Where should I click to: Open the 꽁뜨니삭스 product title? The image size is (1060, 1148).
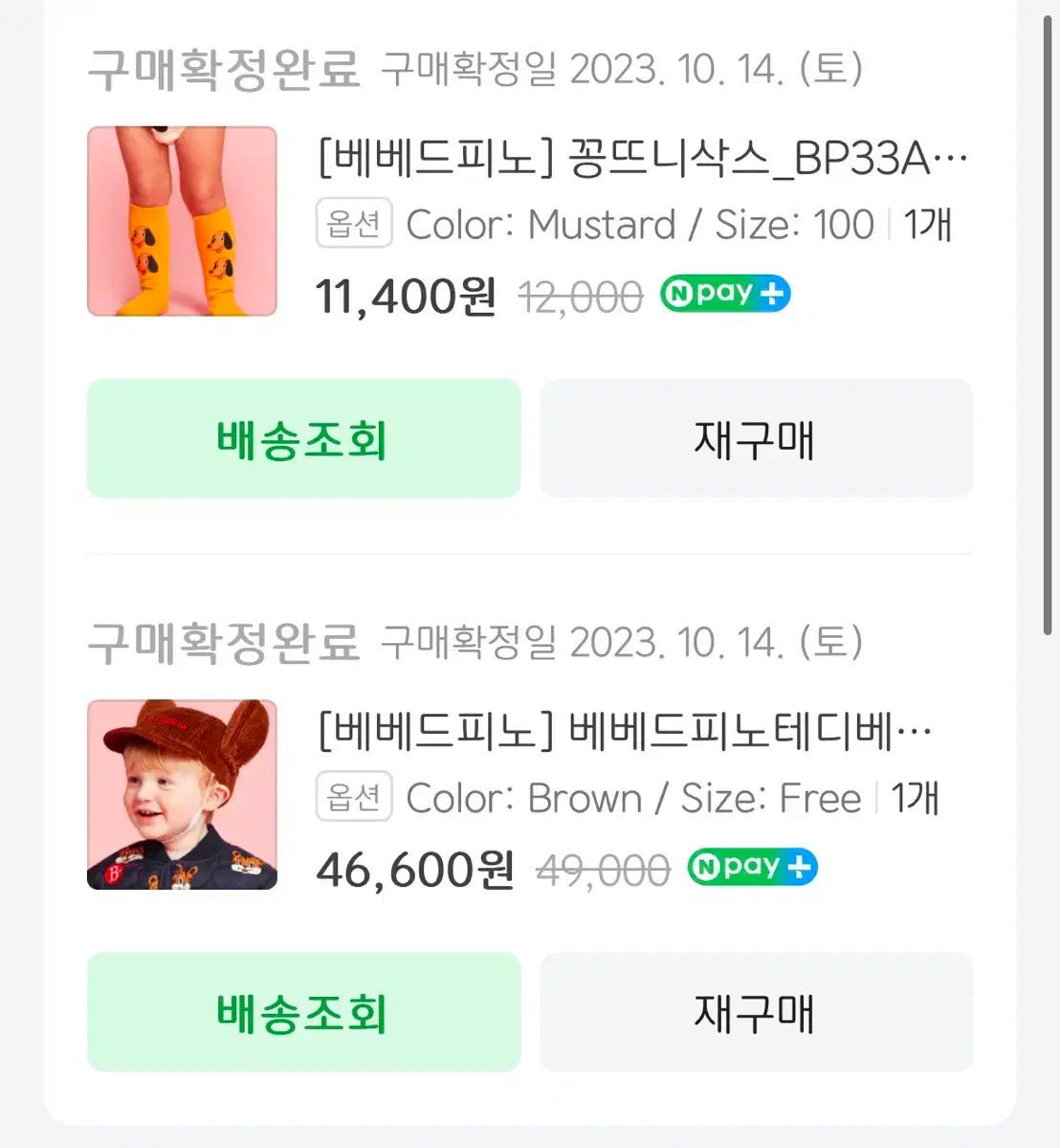641,159
